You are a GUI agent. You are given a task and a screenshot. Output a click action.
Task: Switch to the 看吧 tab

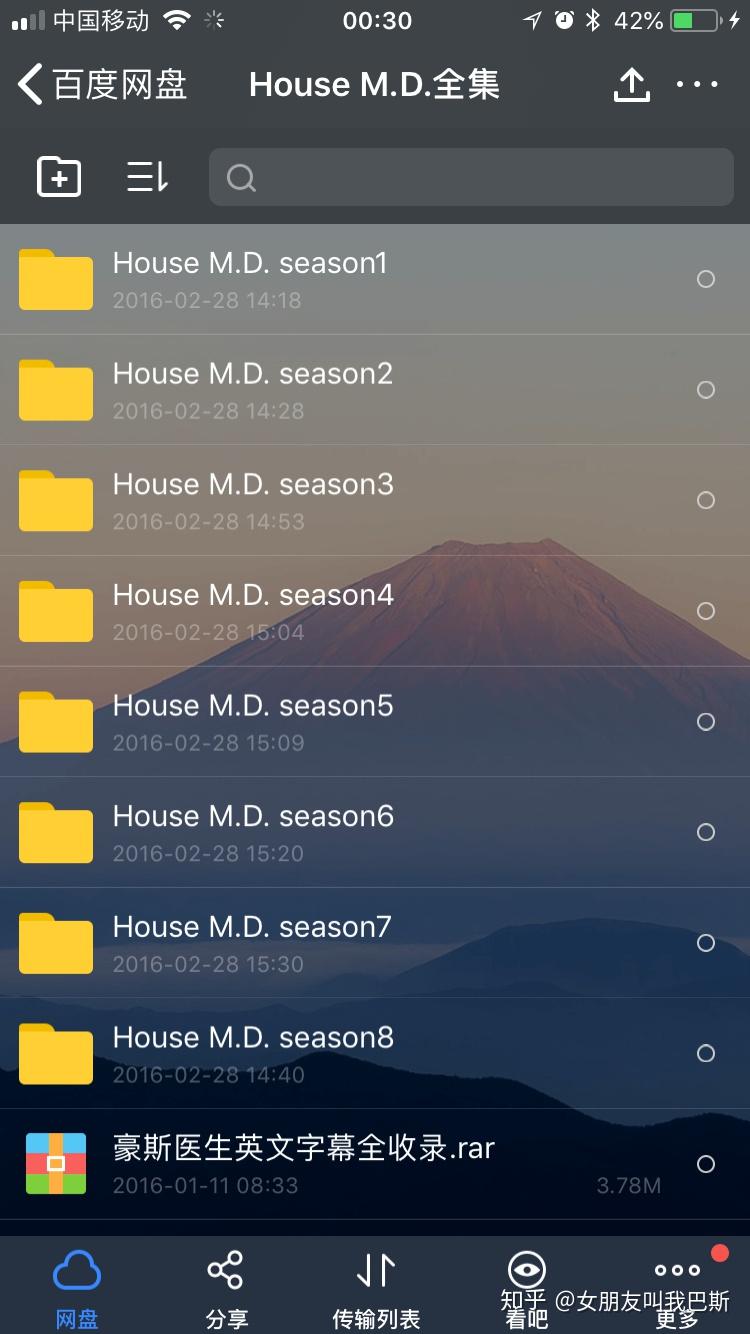526,1287
